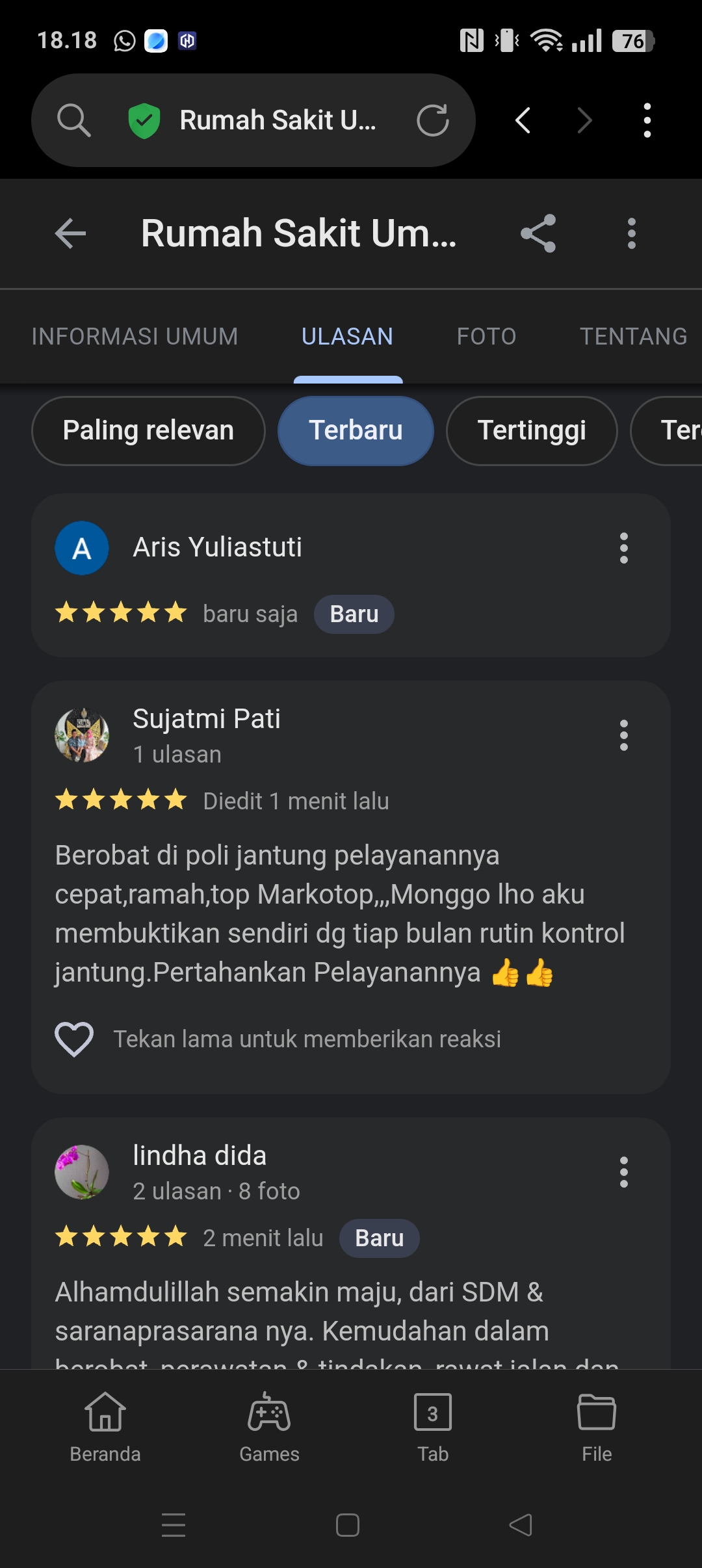
Task: Reload the current page
Action: pos(432,120)
